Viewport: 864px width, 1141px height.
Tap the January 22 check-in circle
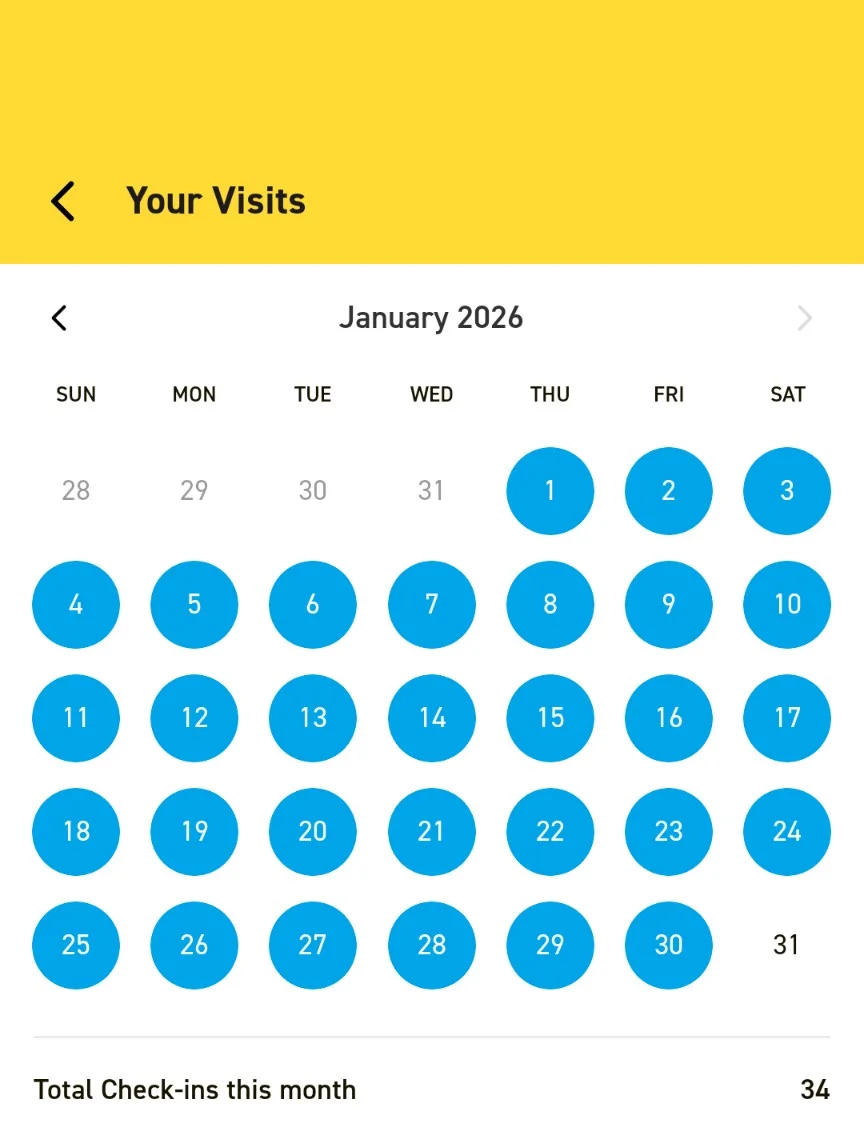pos(550,831)
